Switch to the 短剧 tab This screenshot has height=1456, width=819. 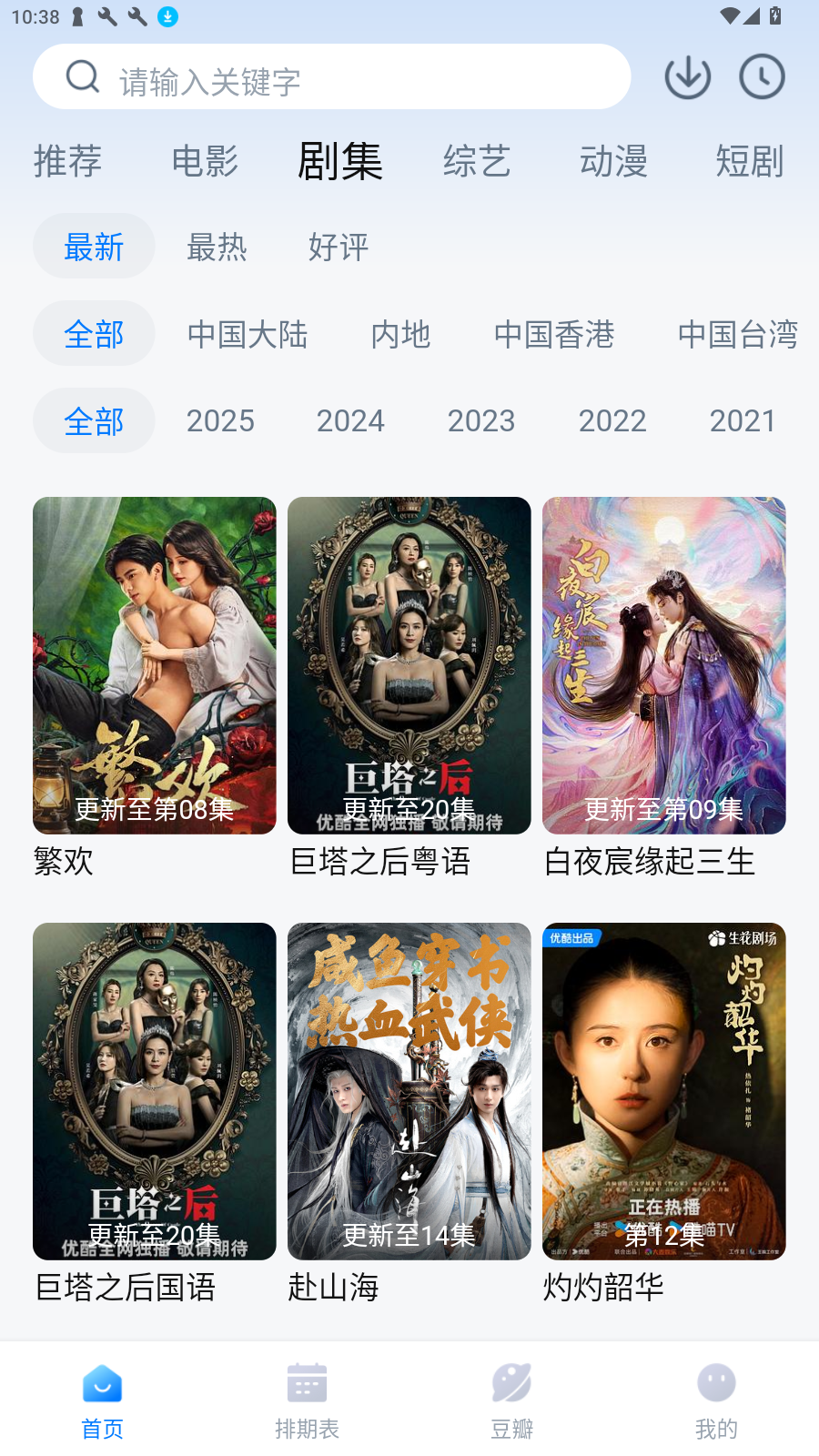[x=749, y=162]
